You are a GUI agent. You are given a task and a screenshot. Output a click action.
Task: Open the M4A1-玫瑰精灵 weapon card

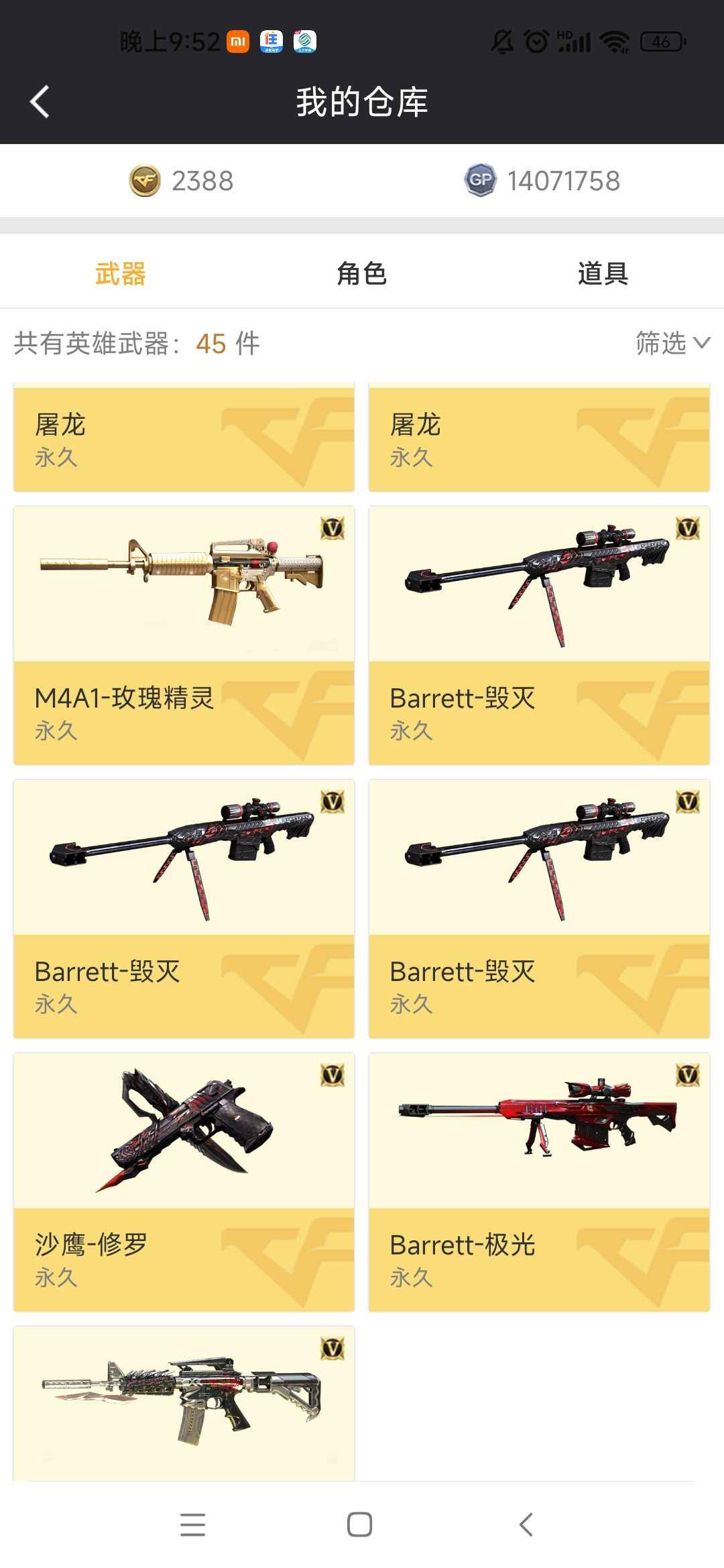click(x=184, y=635)
